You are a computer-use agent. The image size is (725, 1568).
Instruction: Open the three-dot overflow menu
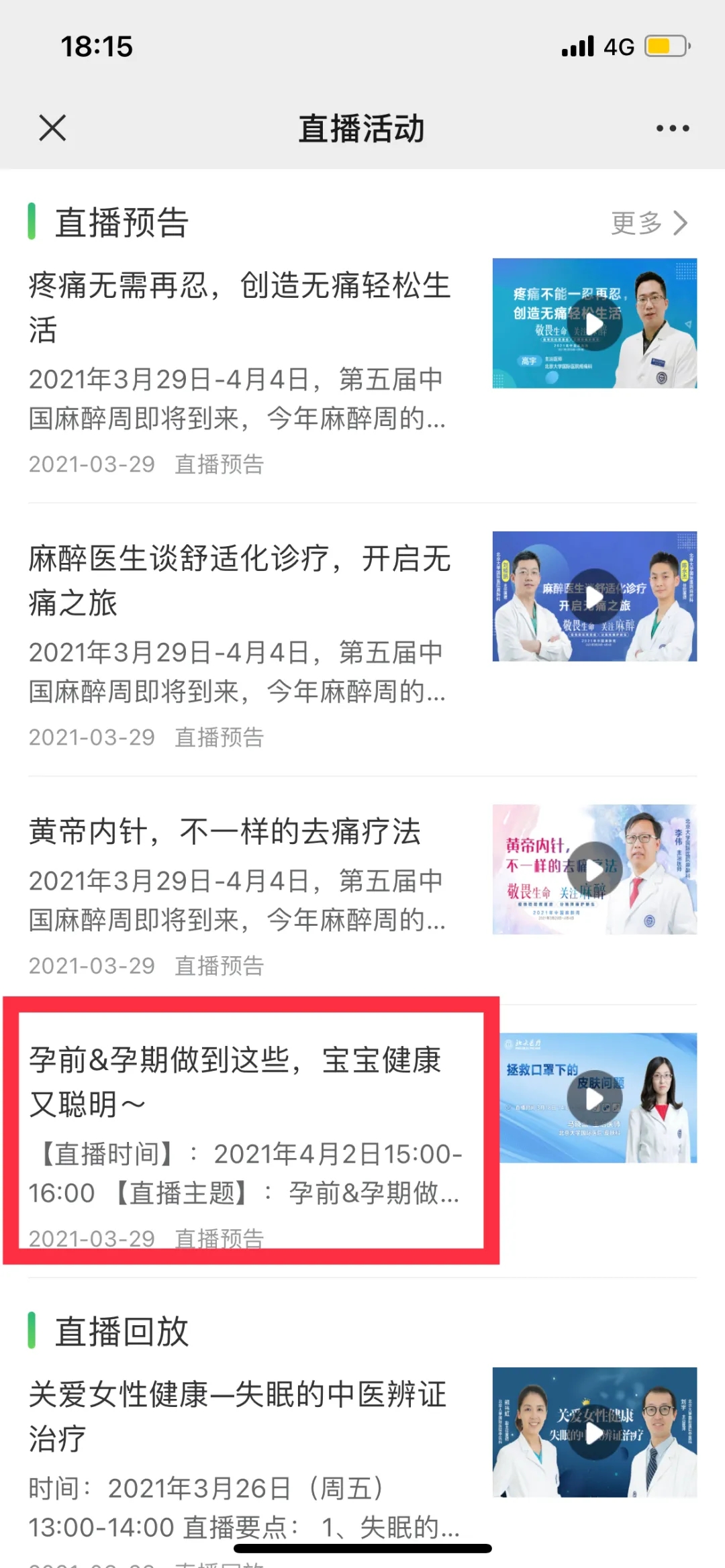(x=673, y=128)
